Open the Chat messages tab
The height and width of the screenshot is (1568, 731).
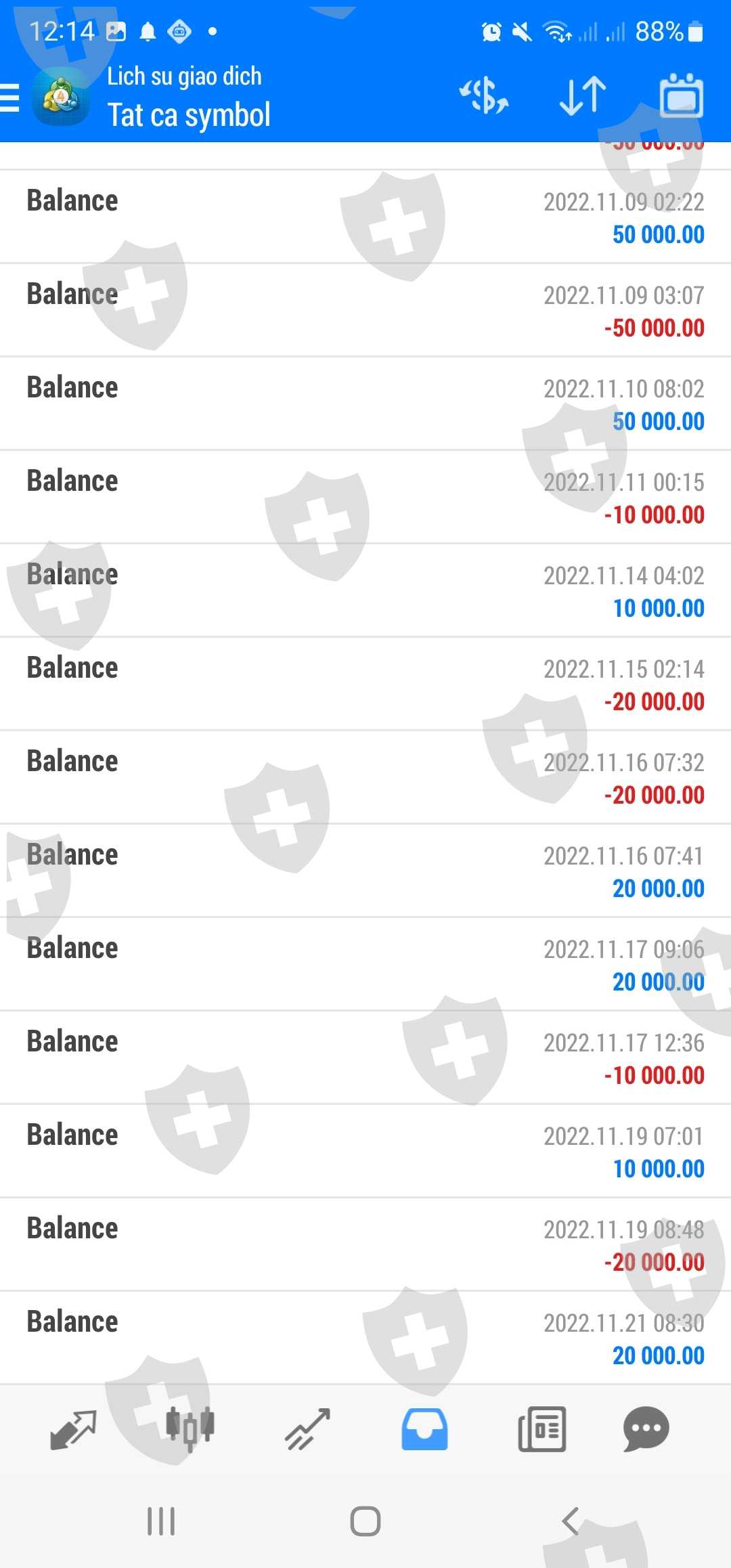pos(646,1429)
